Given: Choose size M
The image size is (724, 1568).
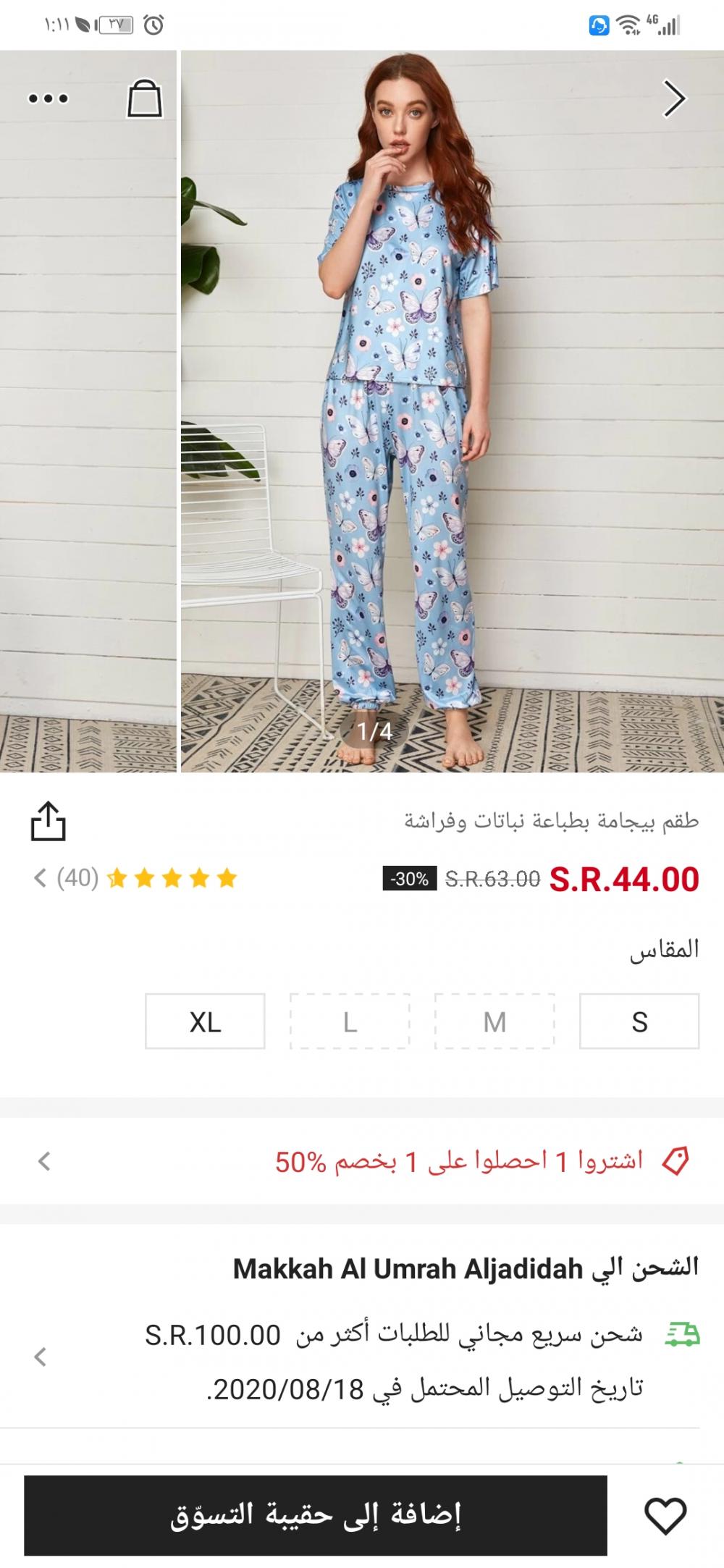Looking at the screenshot, I should [494, 1021].
